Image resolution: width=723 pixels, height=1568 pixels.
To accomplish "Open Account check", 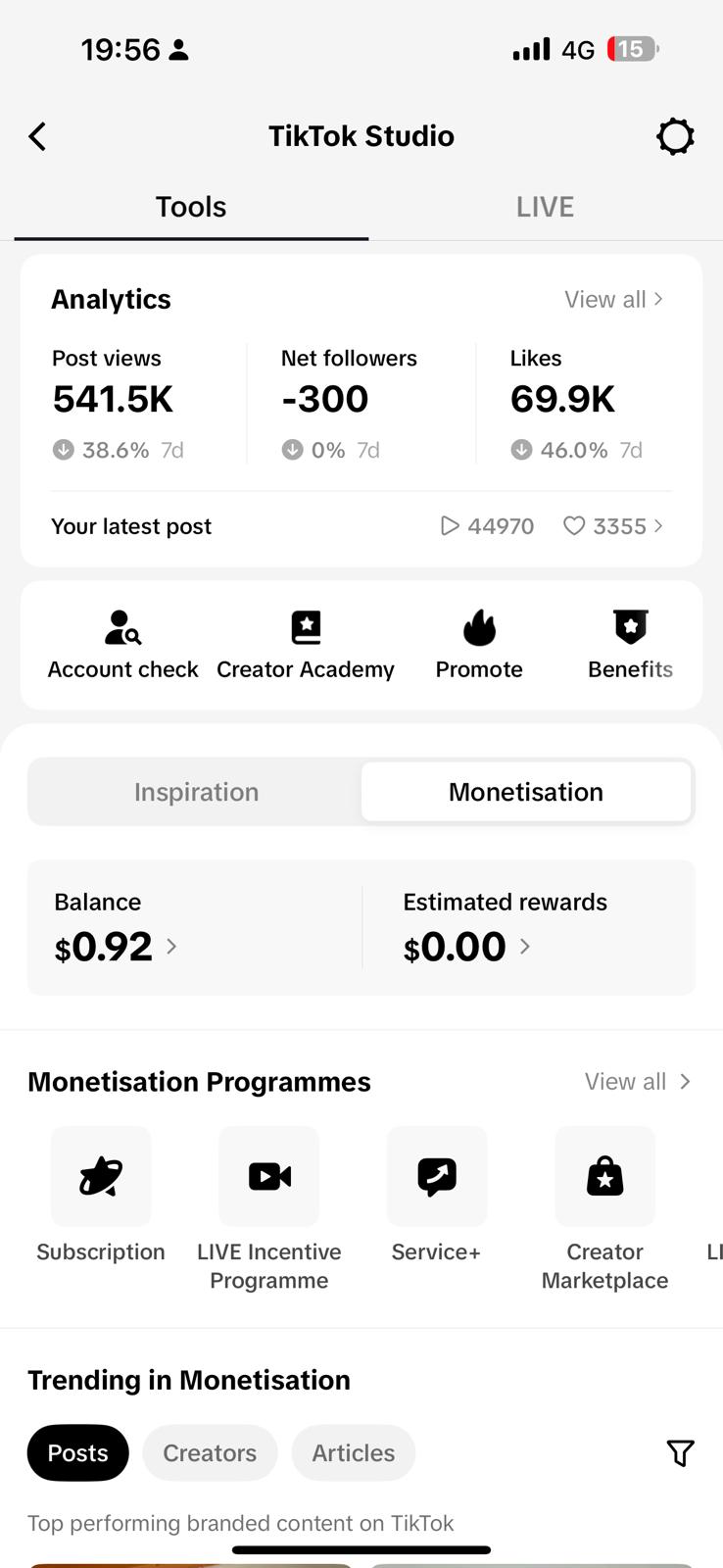I will click(x=123, y=645).
